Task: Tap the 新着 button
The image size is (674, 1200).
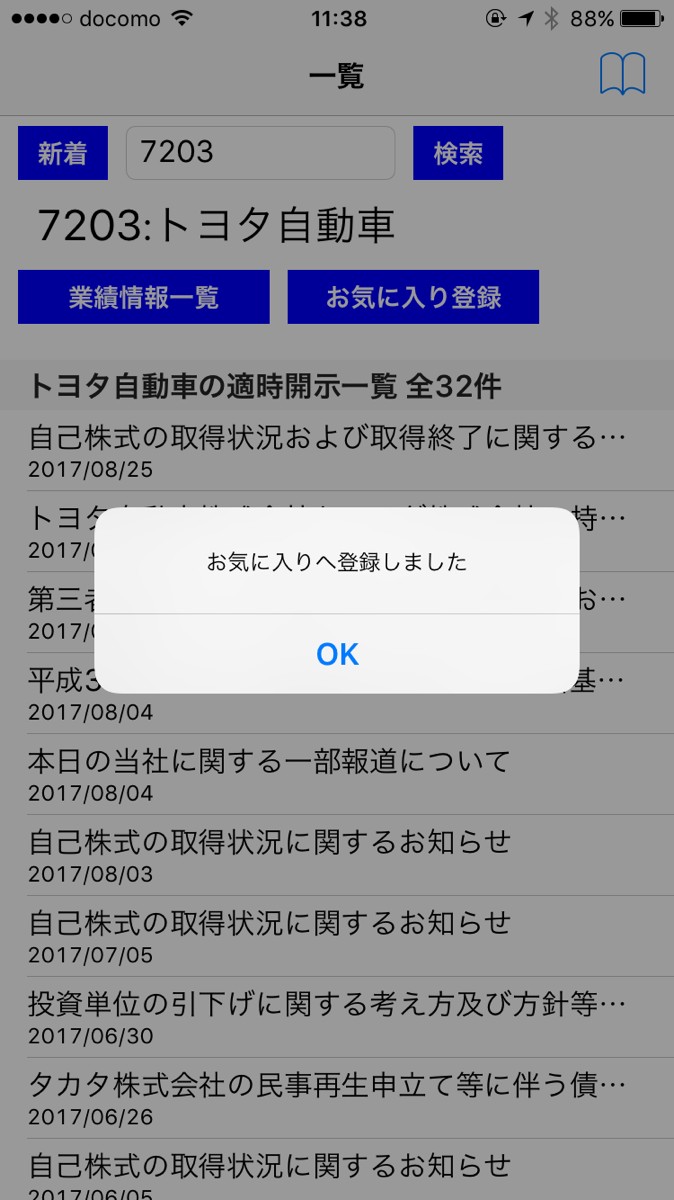Action: tap(63, 153)
